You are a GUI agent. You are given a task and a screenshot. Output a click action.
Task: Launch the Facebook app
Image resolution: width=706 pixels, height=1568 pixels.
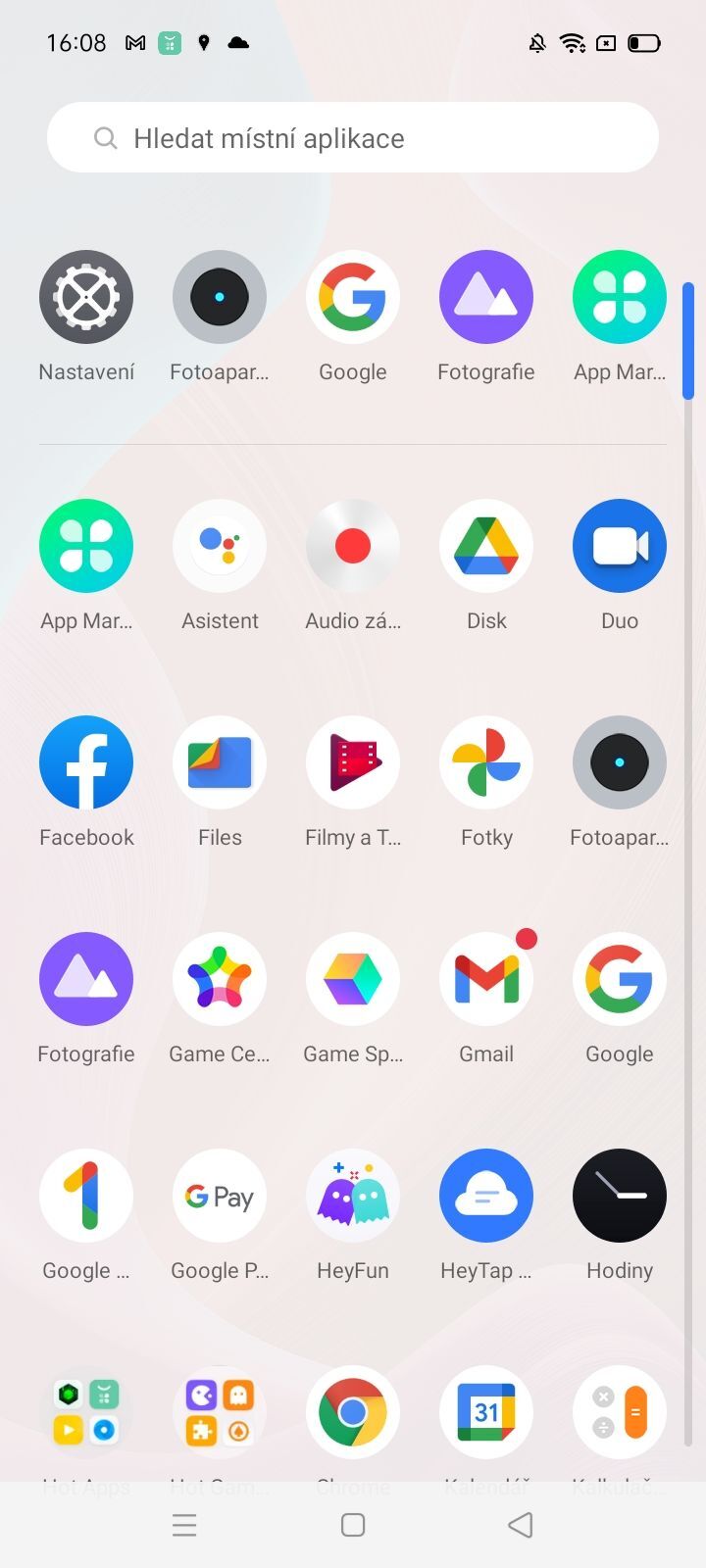coord(86,762)
